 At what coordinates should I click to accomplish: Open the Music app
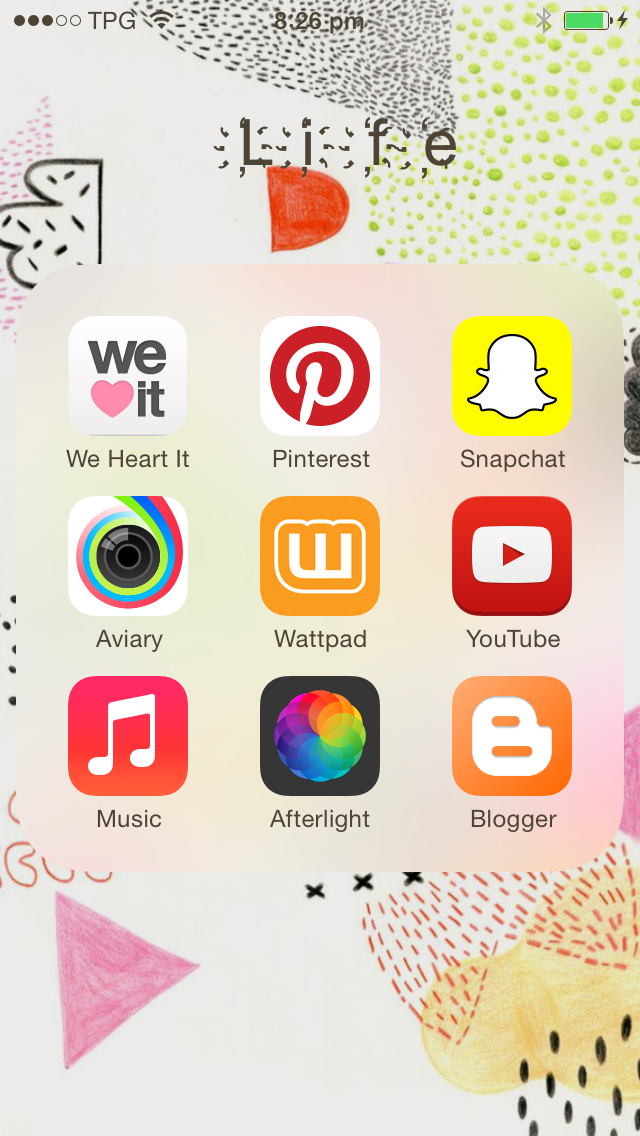(x=128, y=736)
